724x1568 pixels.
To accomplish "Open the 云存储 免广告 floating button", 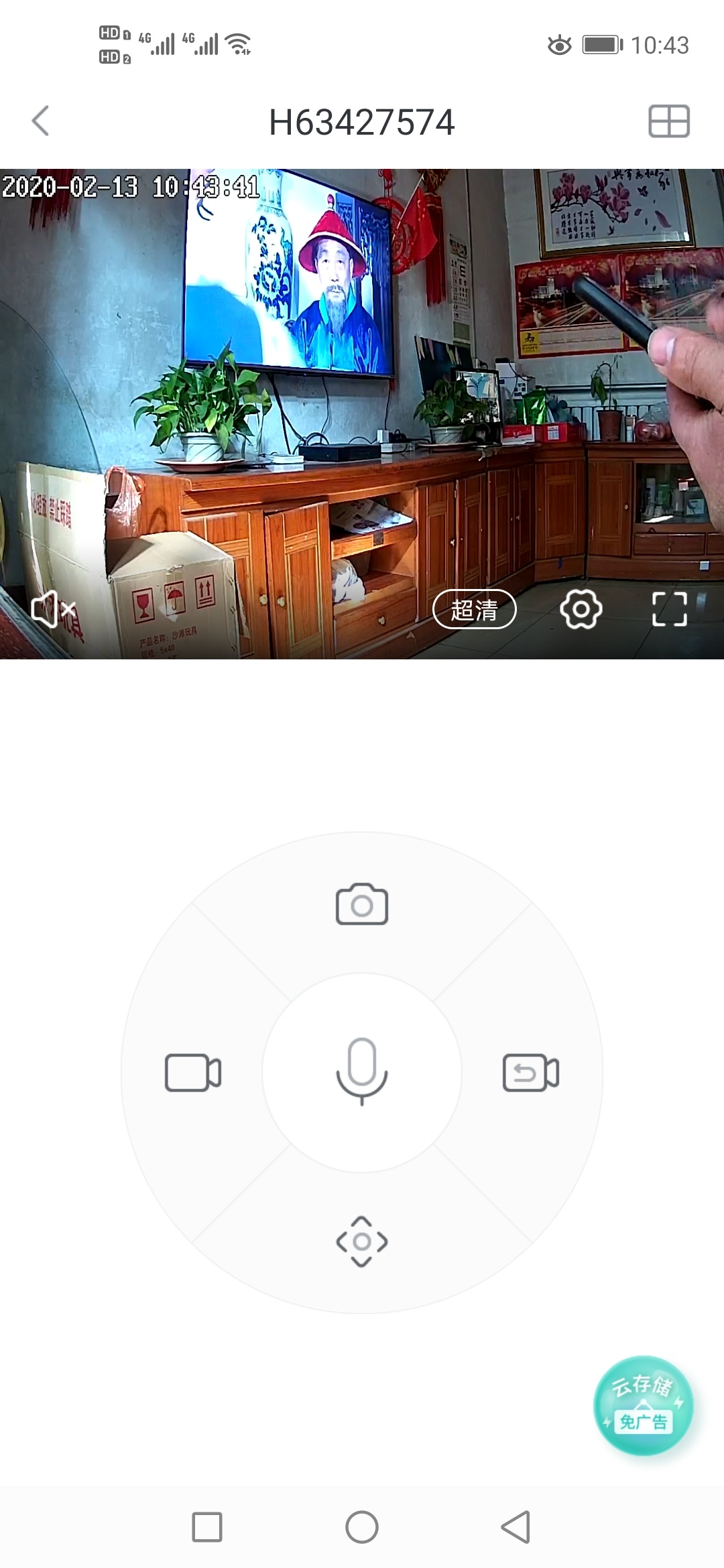I will (644, 1405).
